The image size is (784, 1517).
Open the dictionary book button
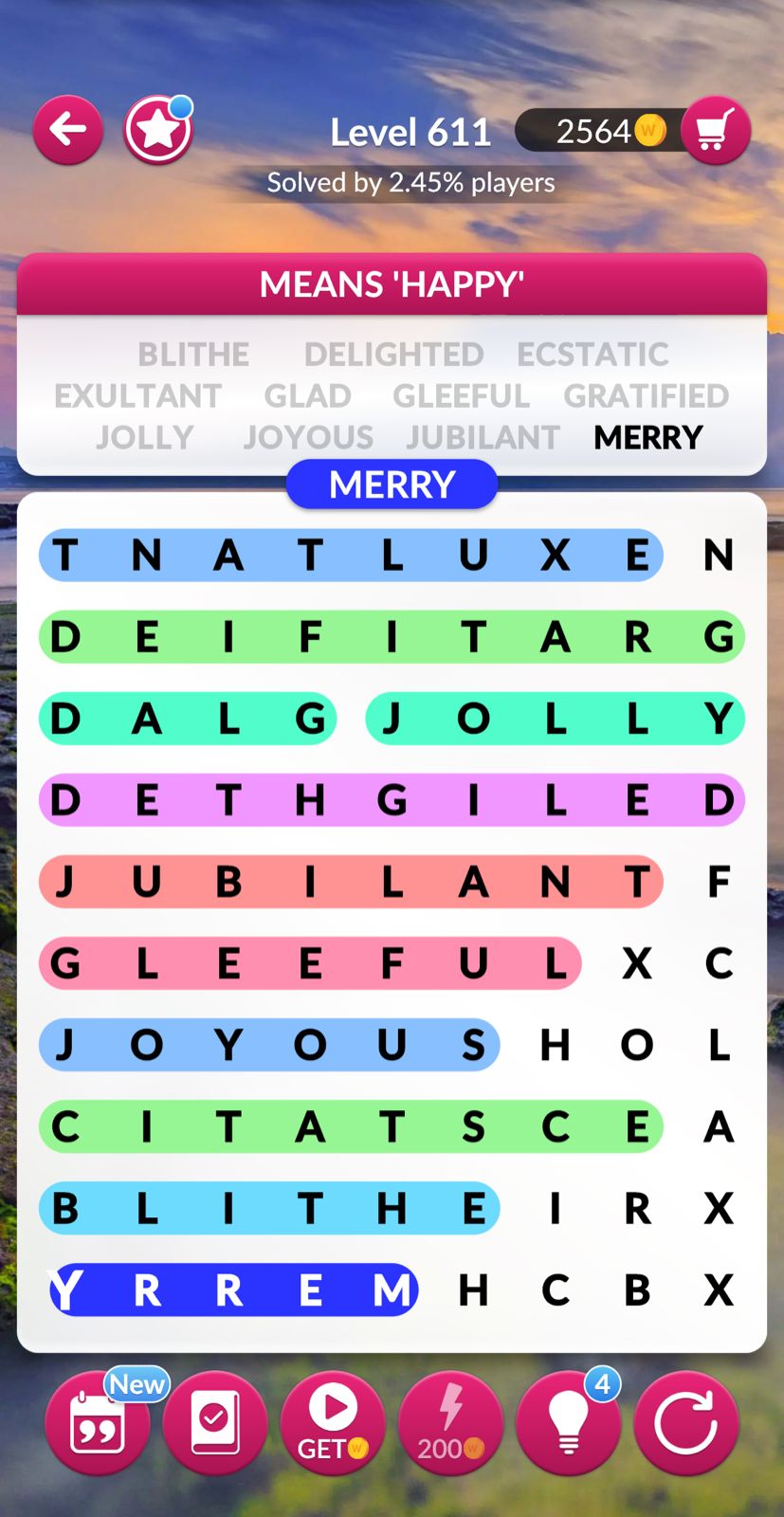[x=215, y=1422]
